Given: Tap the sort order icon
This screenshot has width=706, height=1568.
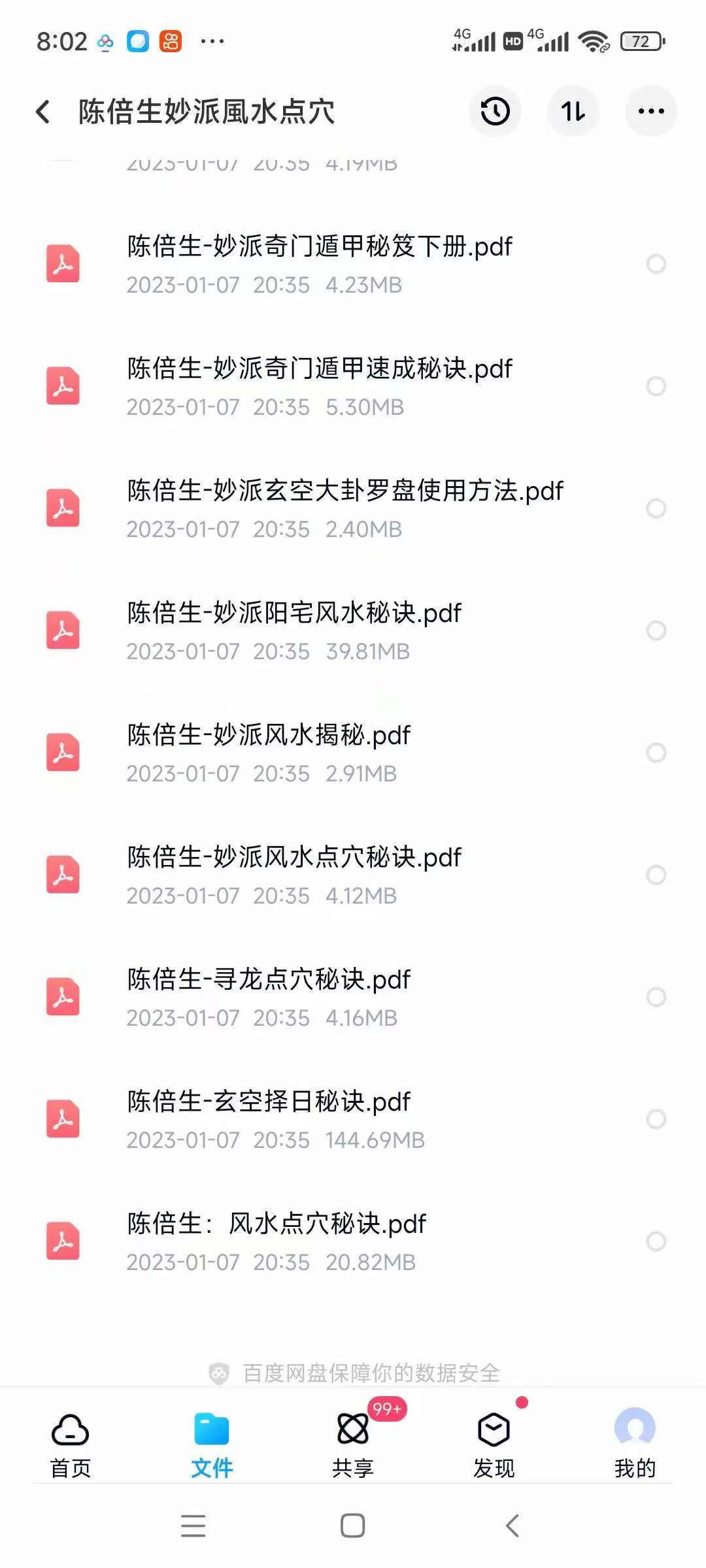Looking at the screenshot, I should [x=573, y=111].
